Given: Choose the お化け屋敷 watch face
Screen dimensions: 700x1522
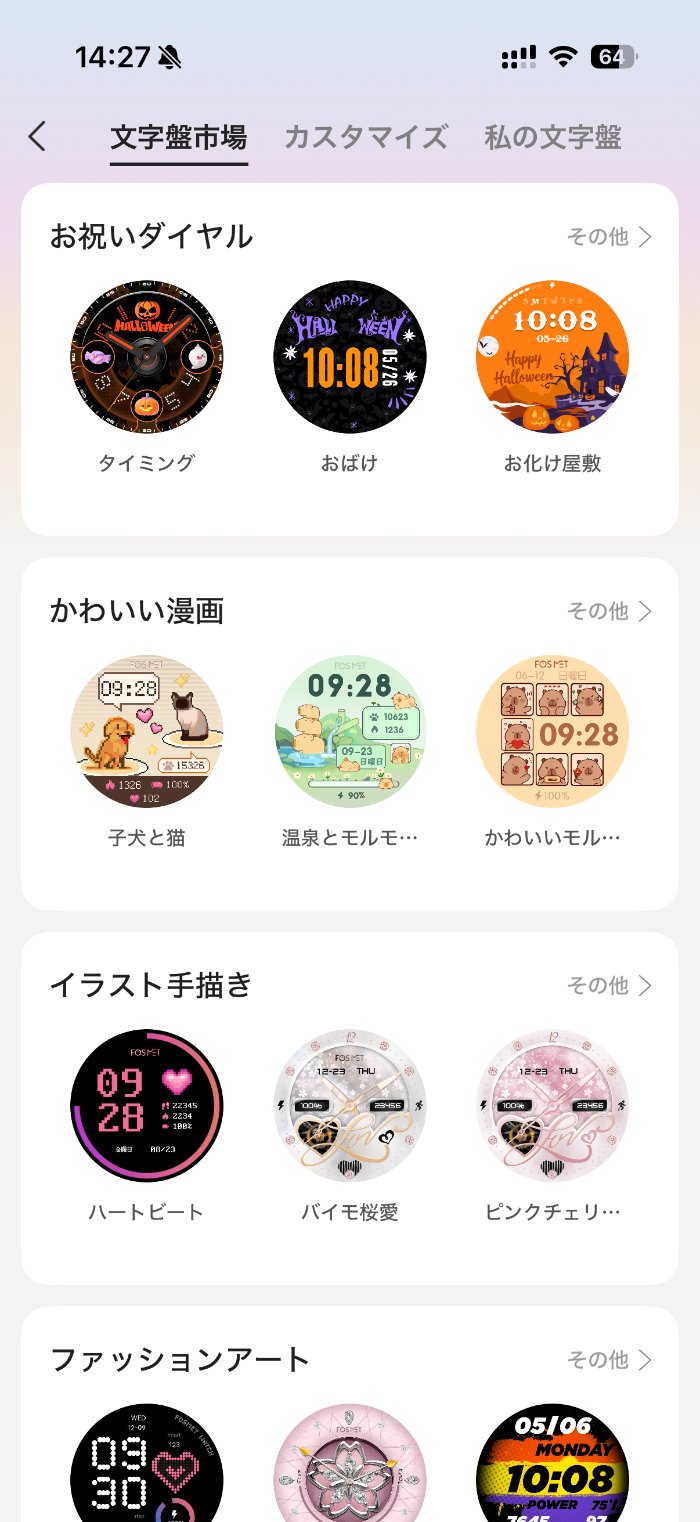Looking at the screenshot, I should [552, 357].
